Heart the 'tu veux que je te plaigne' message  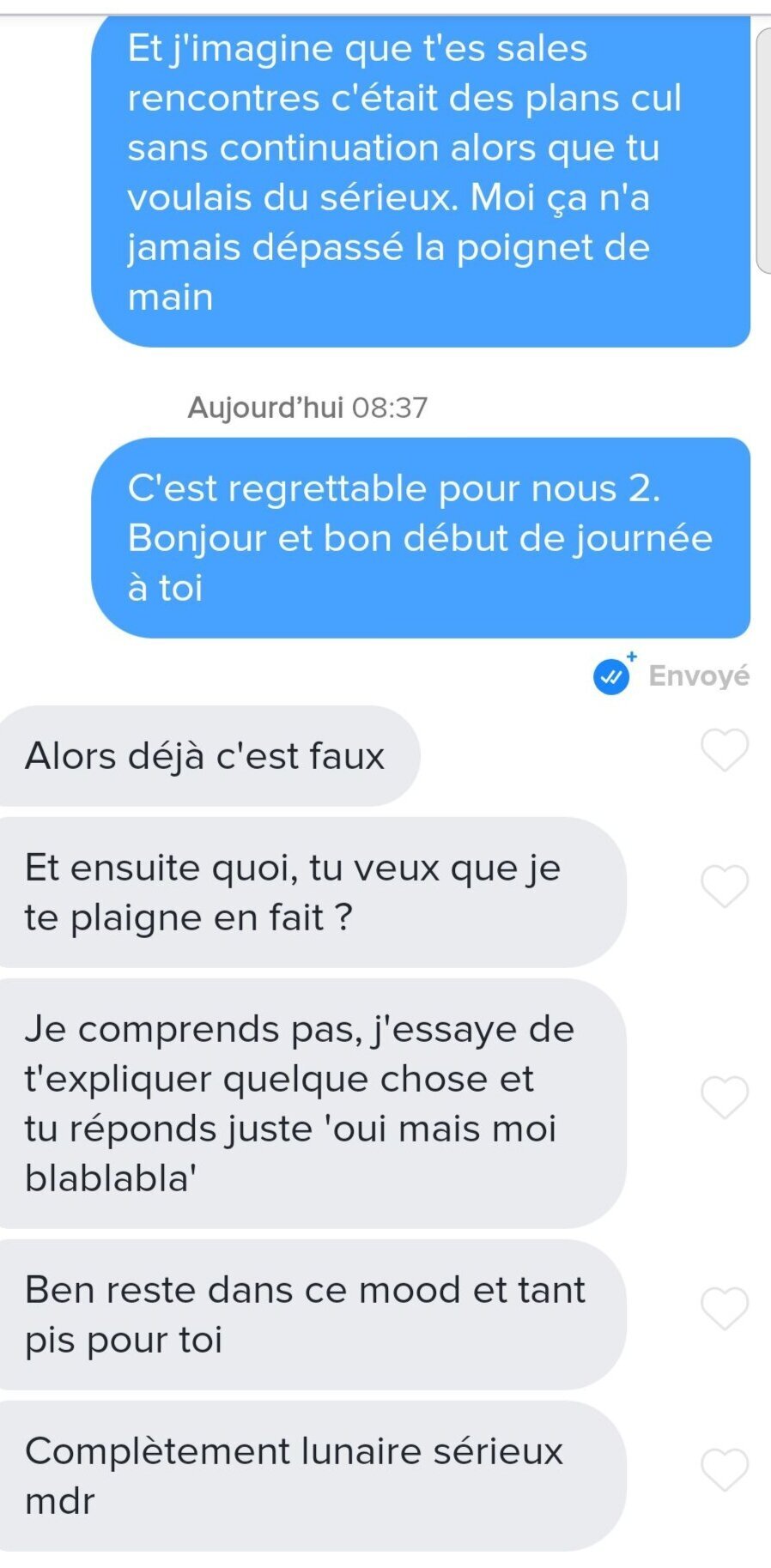coord(725,887)
